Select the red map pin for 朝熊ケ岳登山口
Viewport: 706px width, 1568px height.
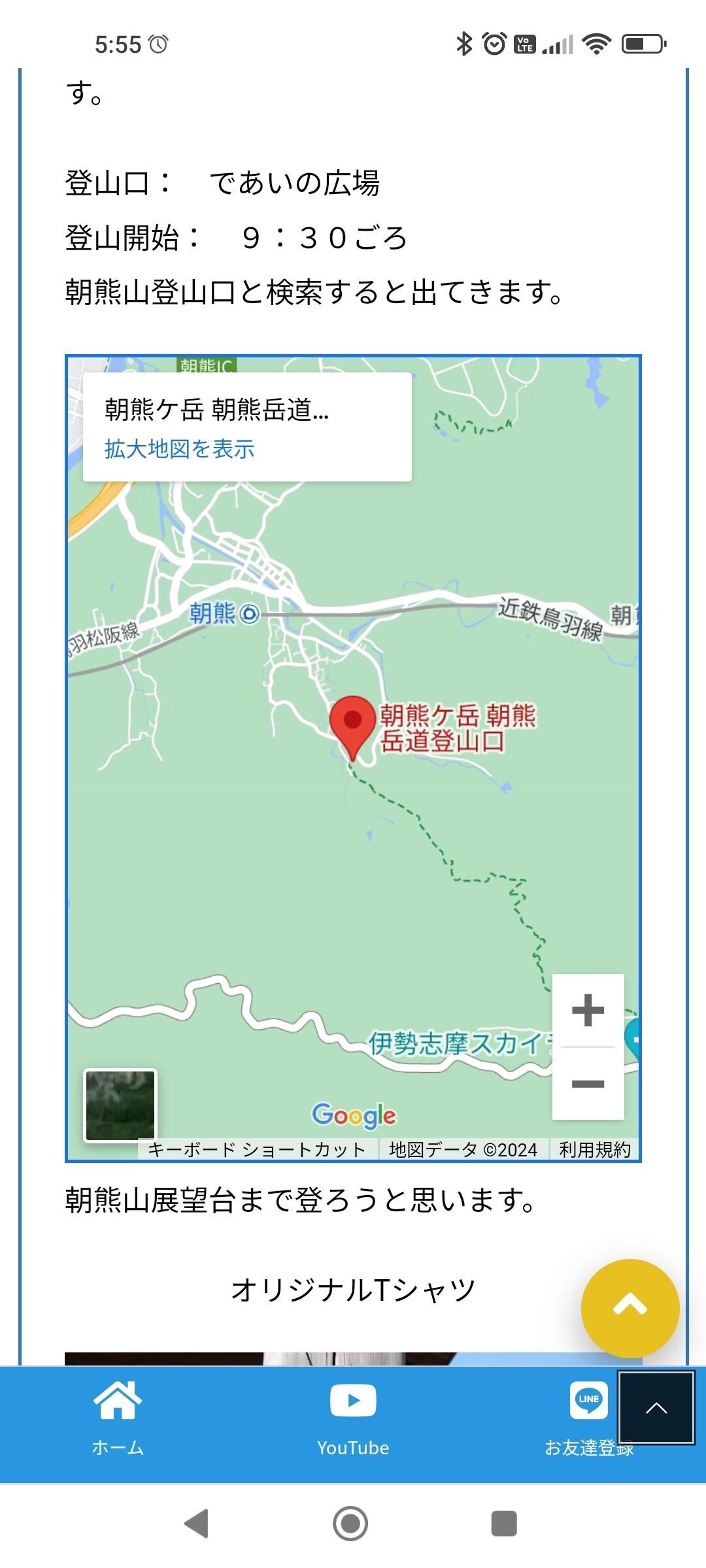[353, 722]
